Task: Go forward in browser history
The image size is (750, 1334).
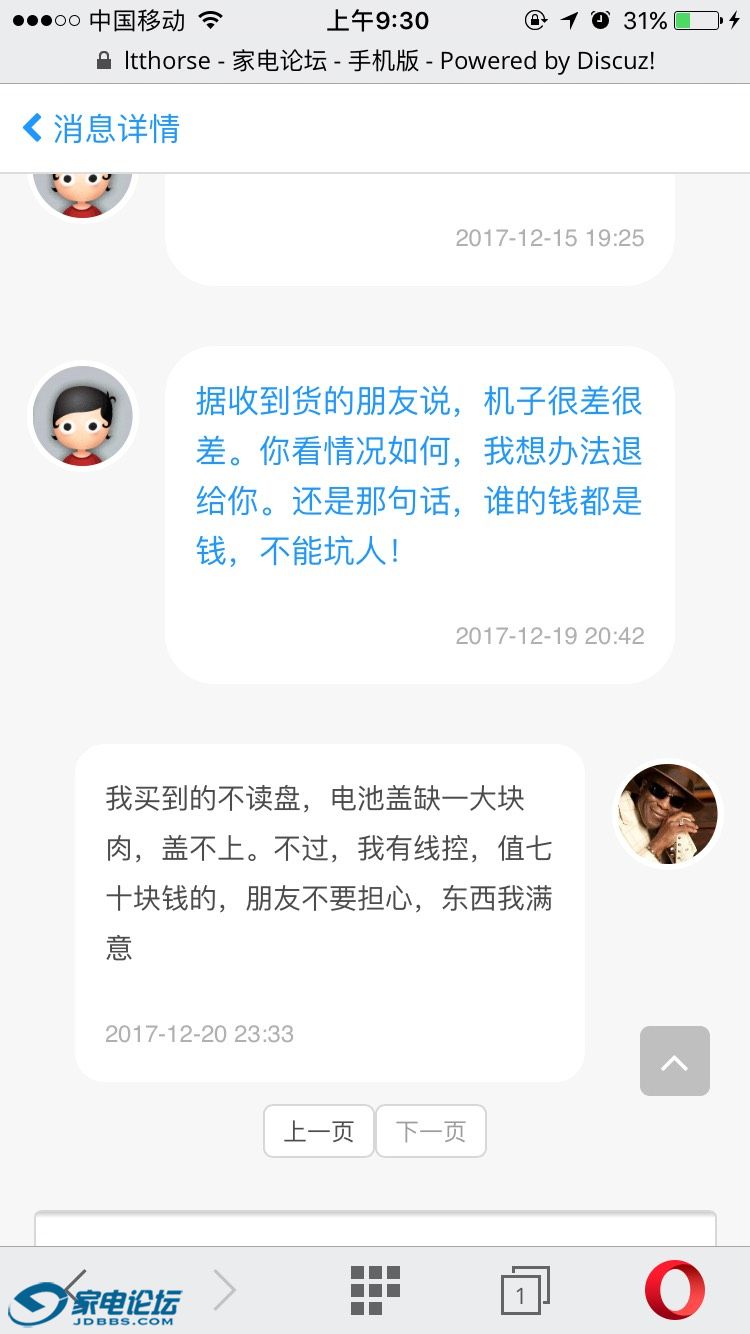Action: pyautogui.click(x=225, y=1291)
